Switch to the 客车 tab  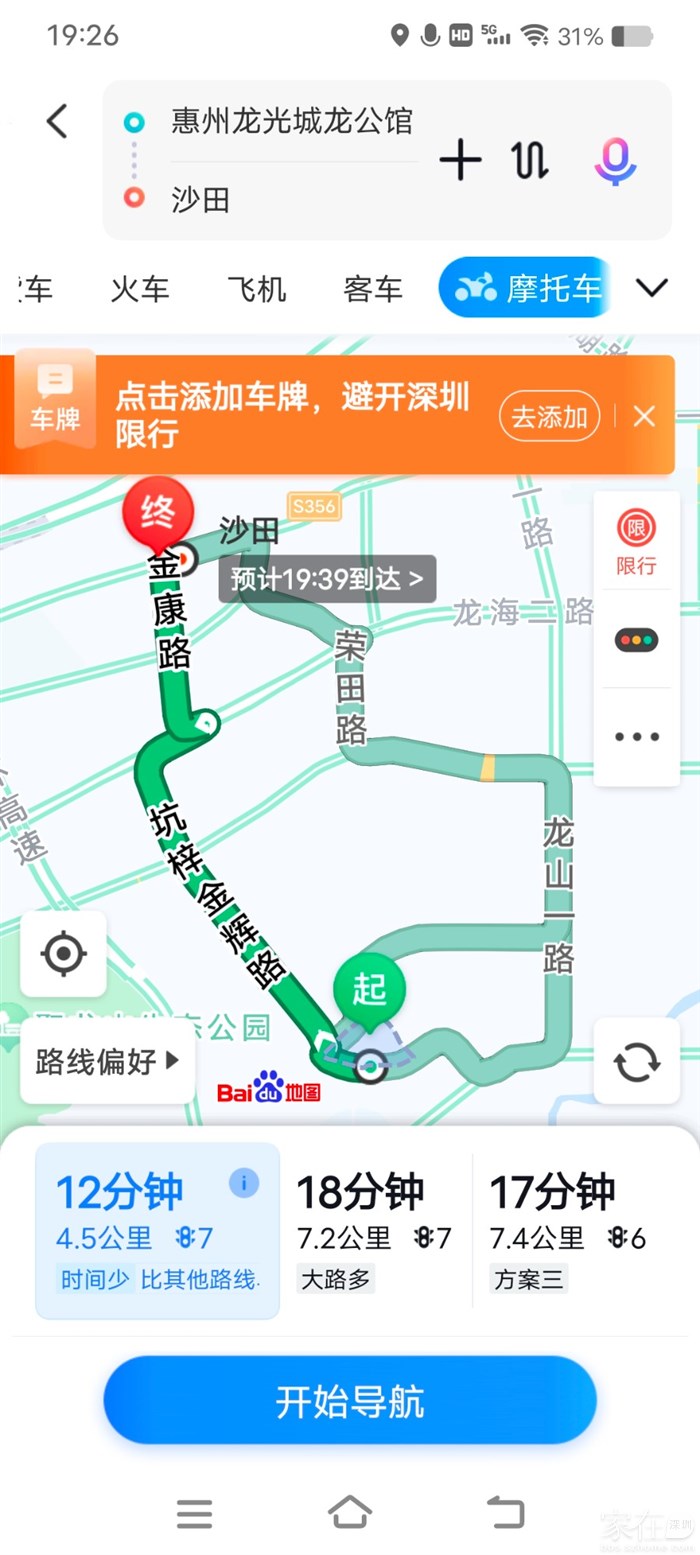[372, 290]
